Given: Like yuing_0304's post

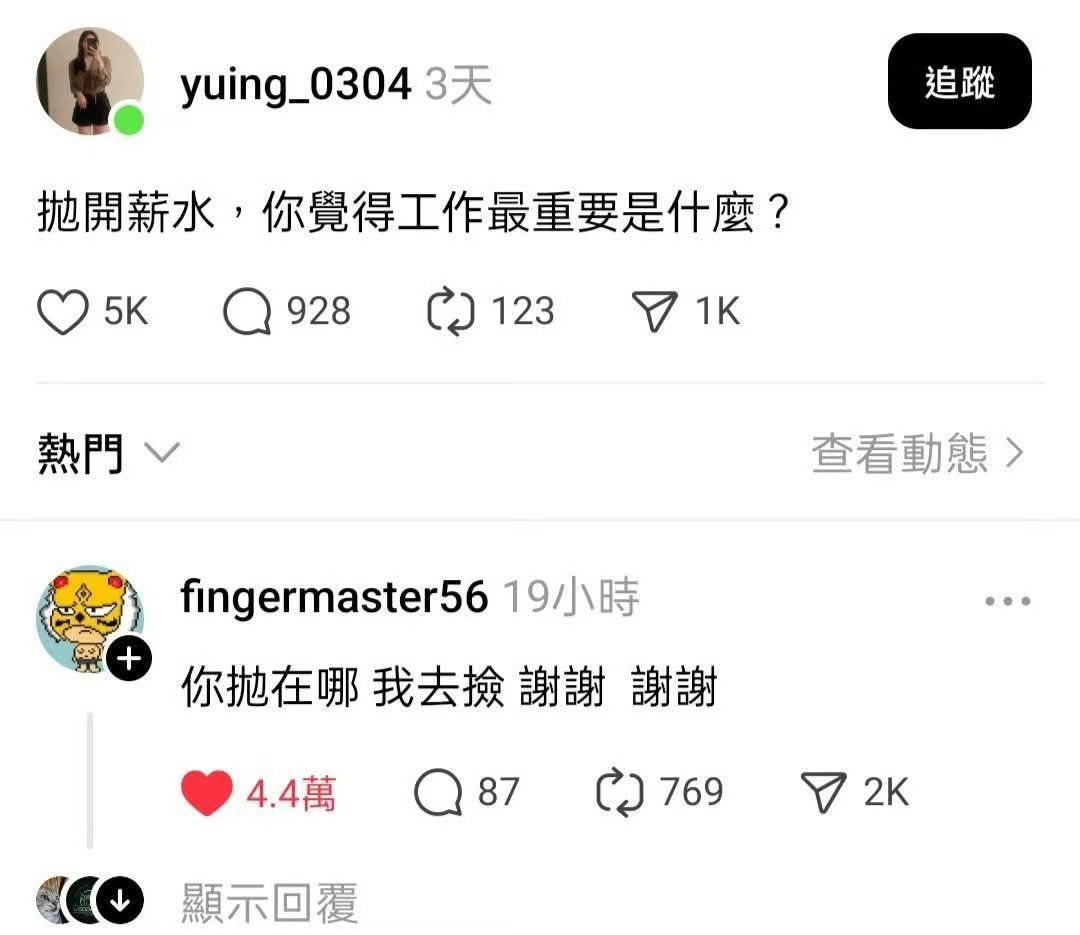Looking at the screenshot, I should pyautogui.click(x=64, y=312).
